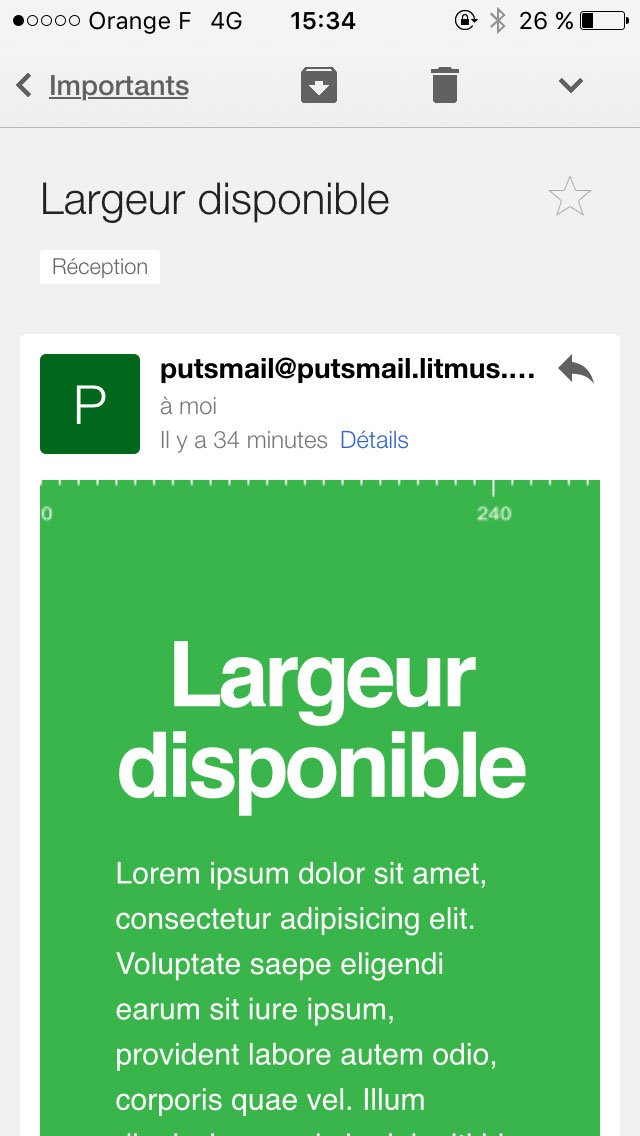640x1136 pixels.
Task: Tap the Réception label chip
Action: (100, 267)
